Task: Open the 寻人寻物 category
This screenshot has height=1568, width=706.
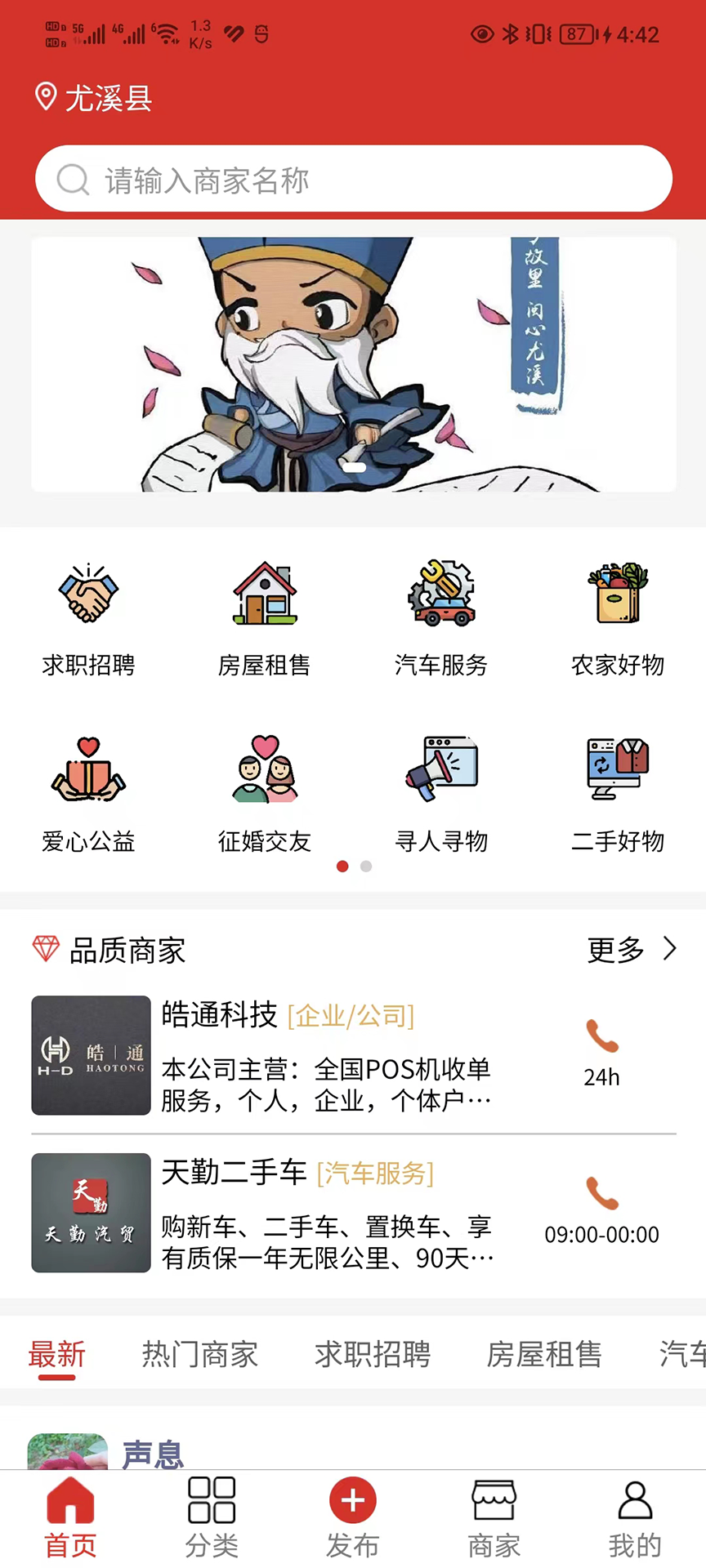Action: point(441,794)
